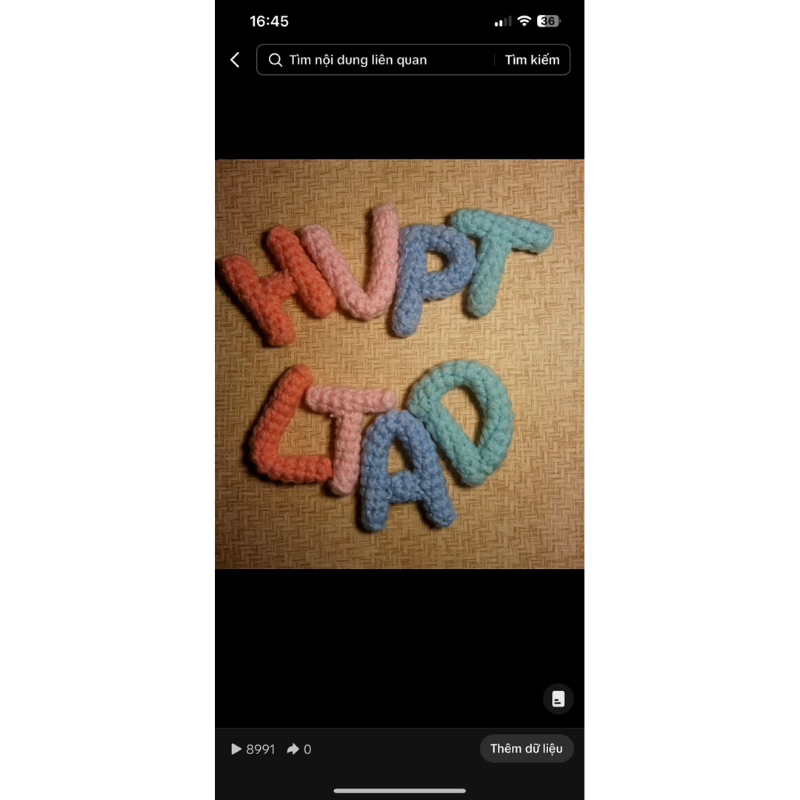
Task: Tap the Tìm kiếm search button
Action: point(532,60)
